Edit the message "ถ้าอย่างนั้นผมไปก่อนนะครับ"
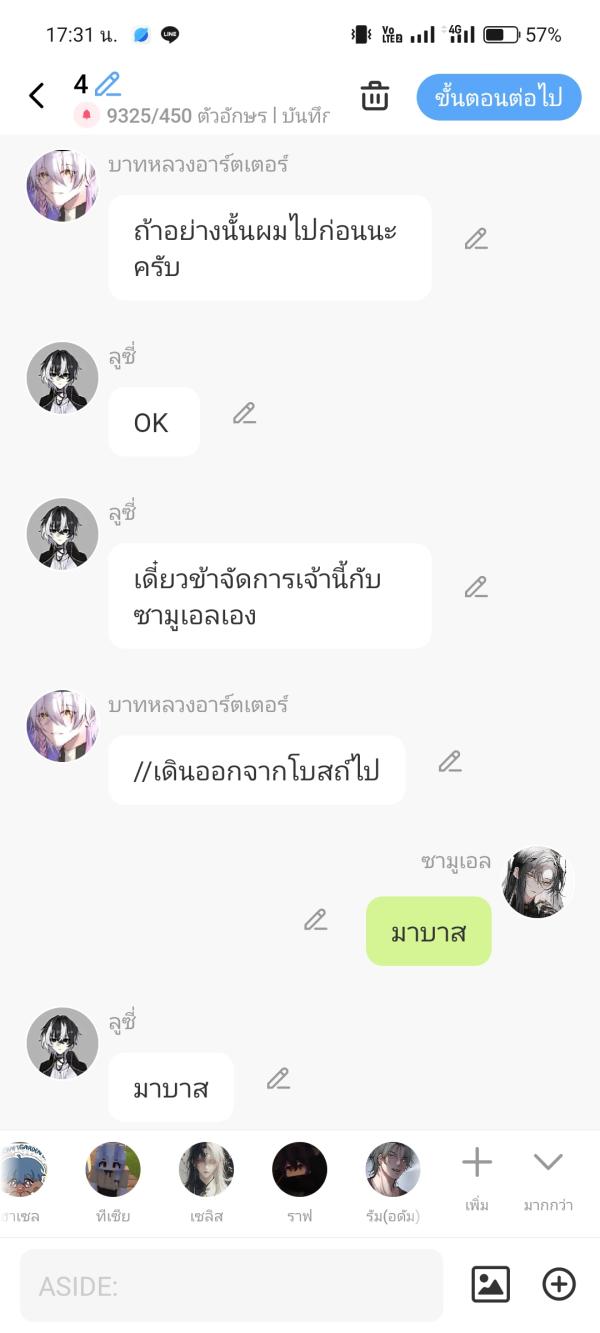Image resolution: width=600 pixels, height=1333 pixels. (x=476, y=239)
